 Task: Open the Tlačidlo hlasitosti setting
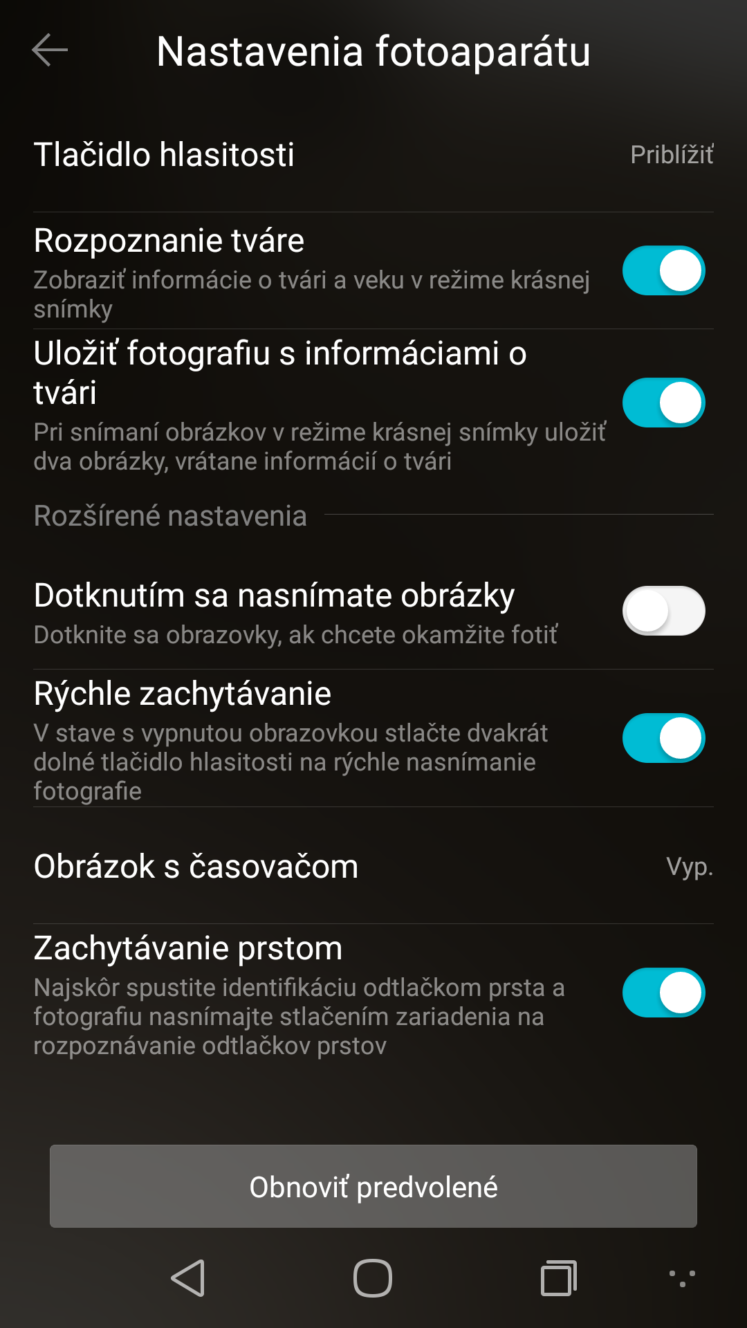[373, 155]
